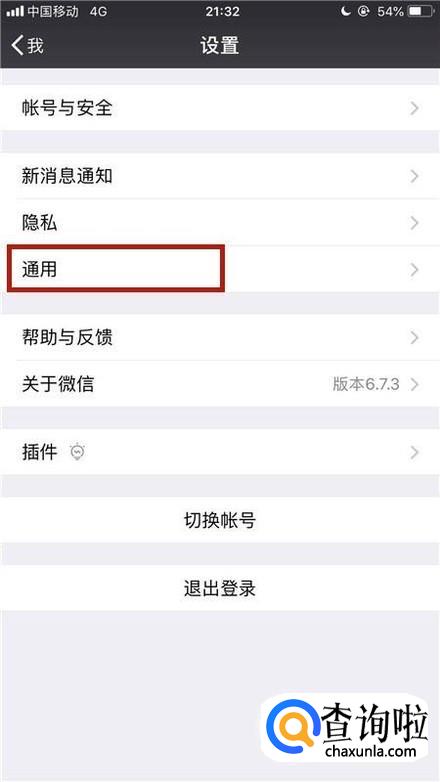Image resolution: width=440 pixels, height=782 pixels.
Task: Open the 隐私 settings row
Action: tap(220, 222)
